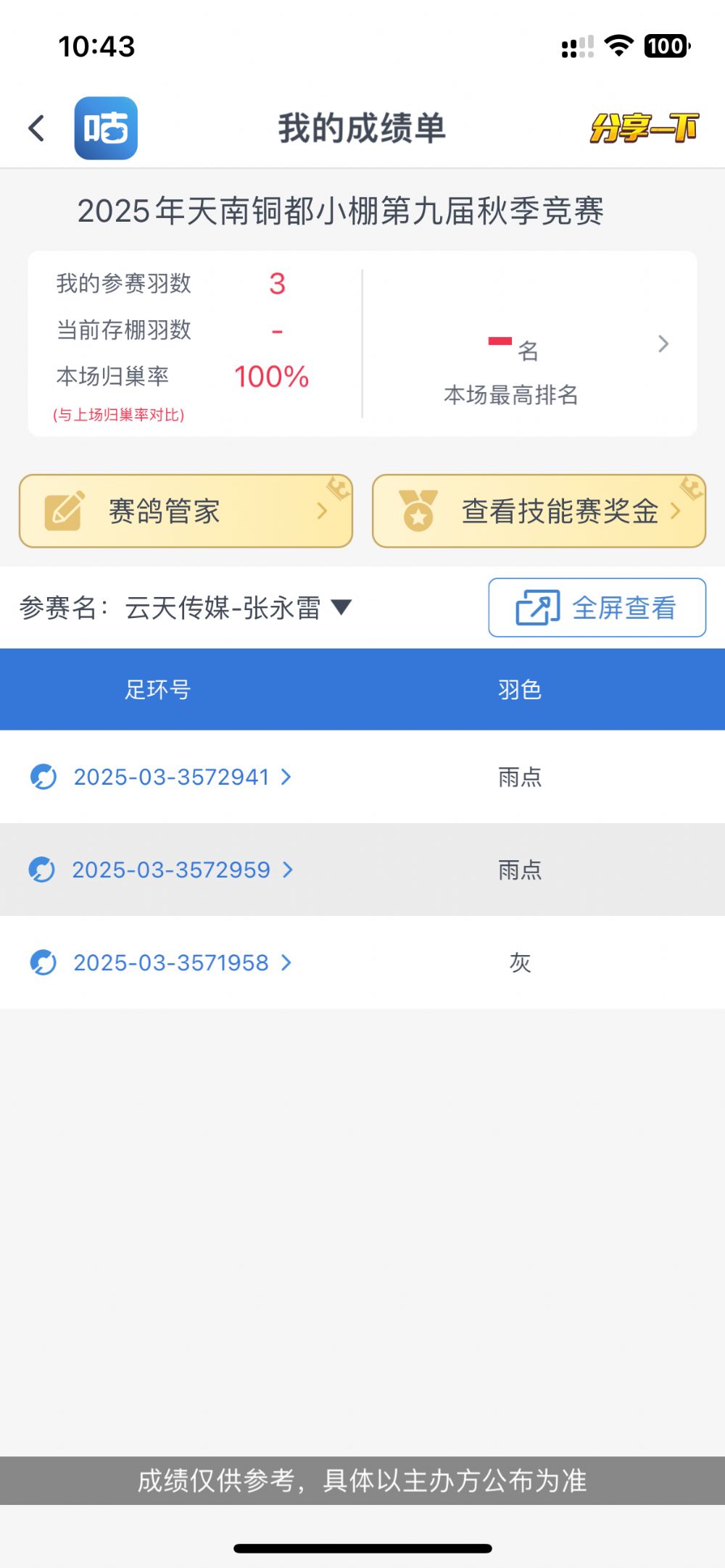Viewport: 725px width, 1568px height.
Task: Go back using the top-left arrow
Action: (x=37, y=128)
